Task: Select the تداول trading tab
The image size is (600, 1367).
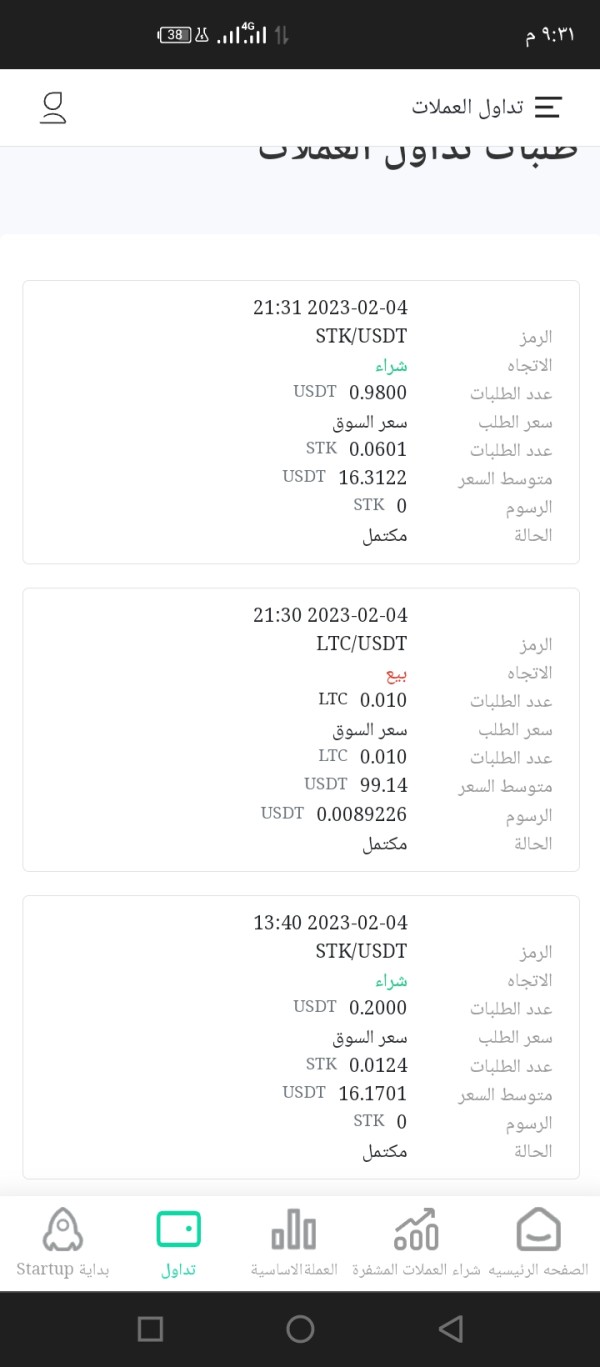Action: [179, 1242]
